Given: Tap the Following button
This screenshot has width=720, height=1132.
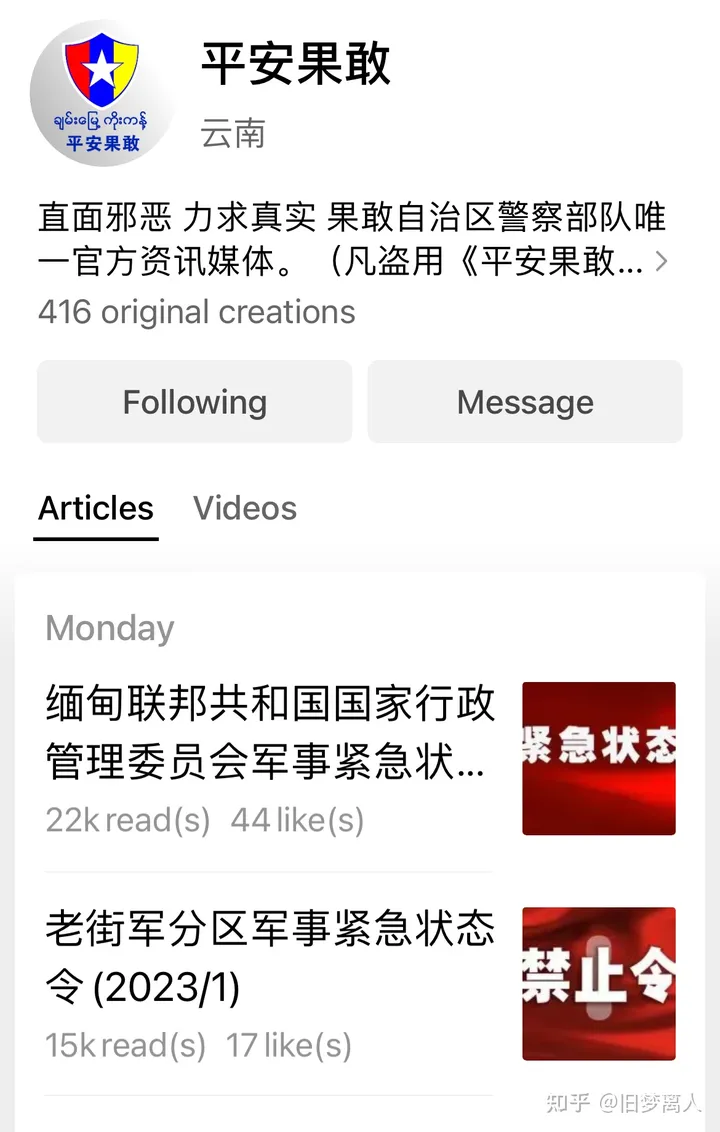Looking at the screenshot, I should tap(195, 402).
